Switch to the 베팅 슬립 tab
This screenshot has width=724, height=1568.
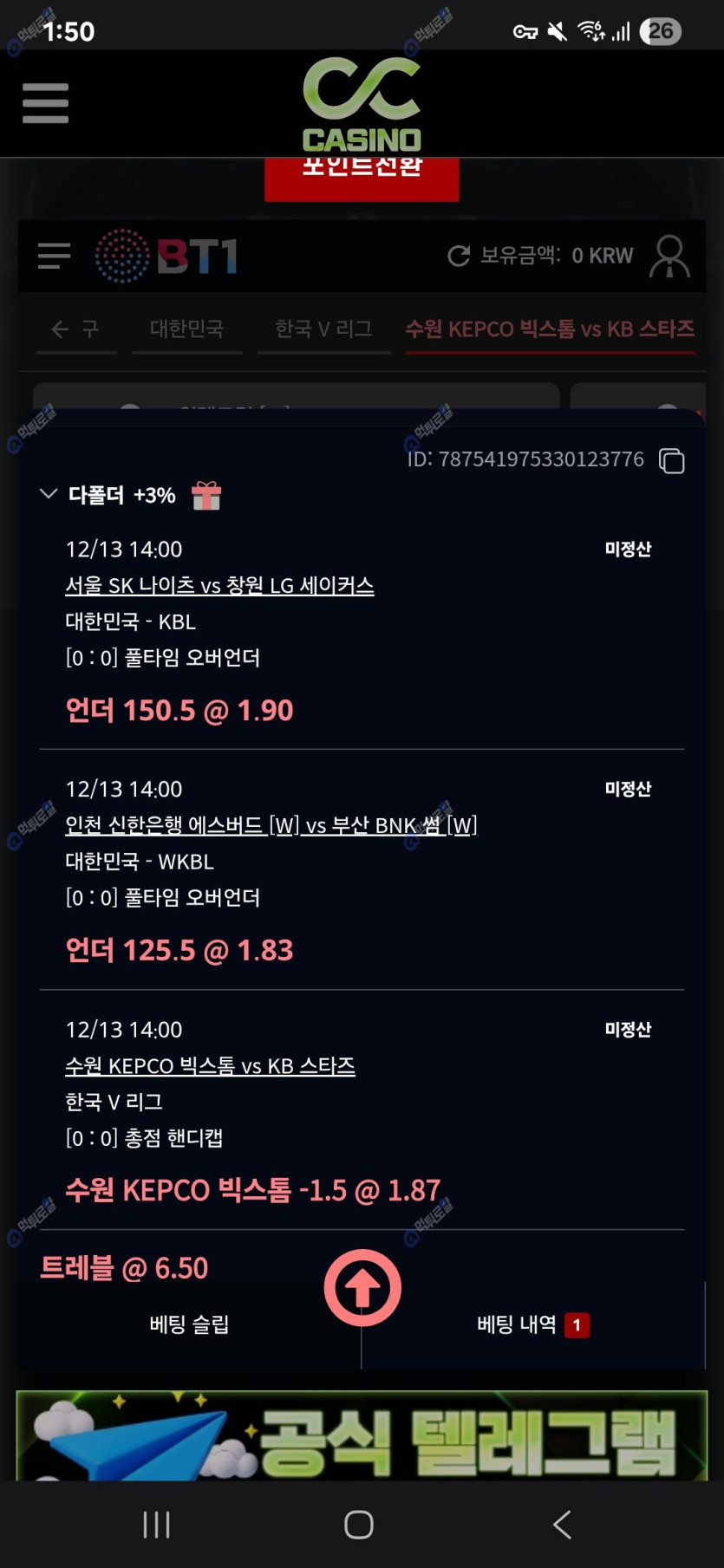pyautogui.click(x=189, y=1324)
